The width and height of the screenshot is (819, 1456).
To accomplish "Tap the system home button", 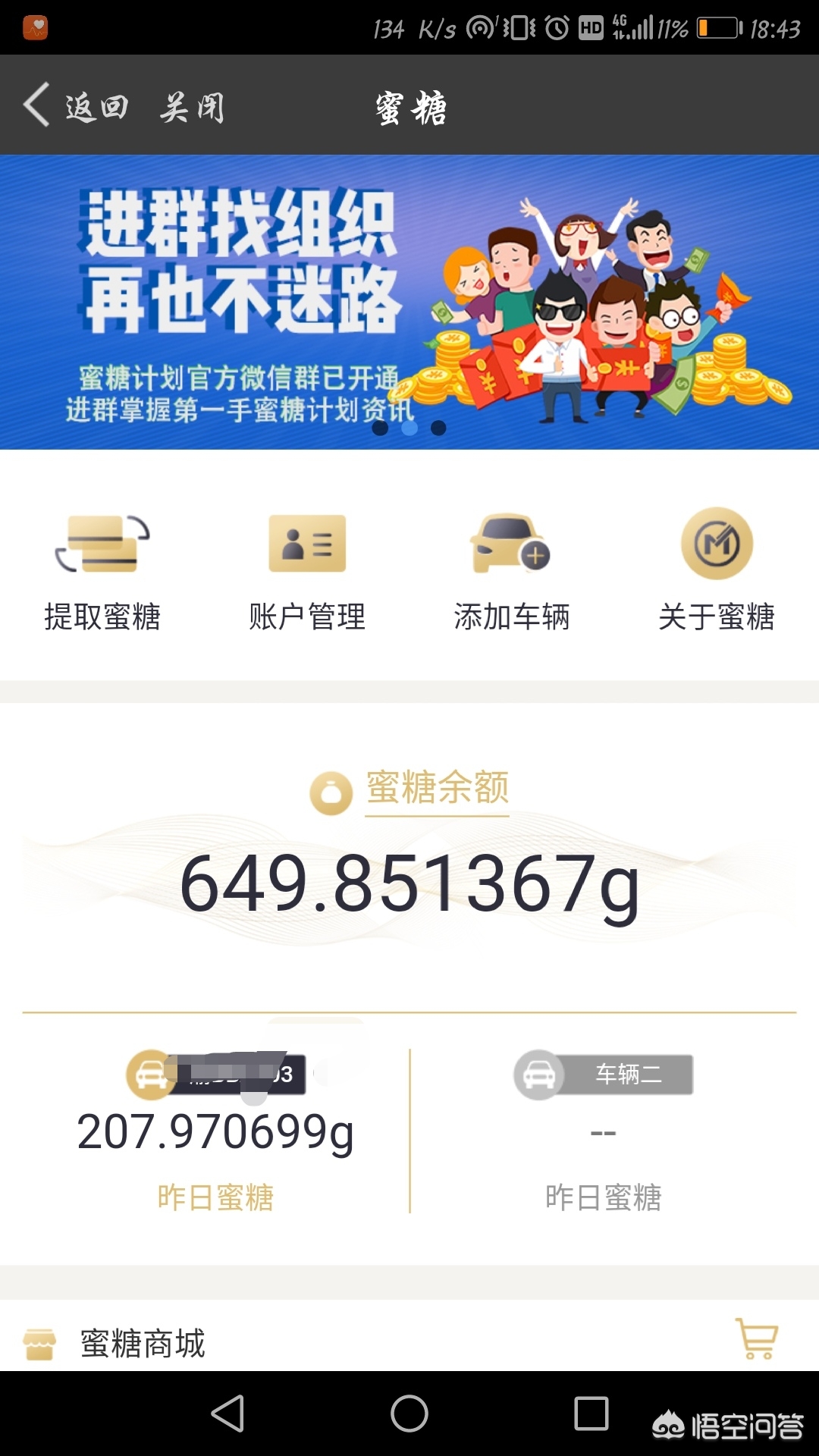I will click(409, 1414).
